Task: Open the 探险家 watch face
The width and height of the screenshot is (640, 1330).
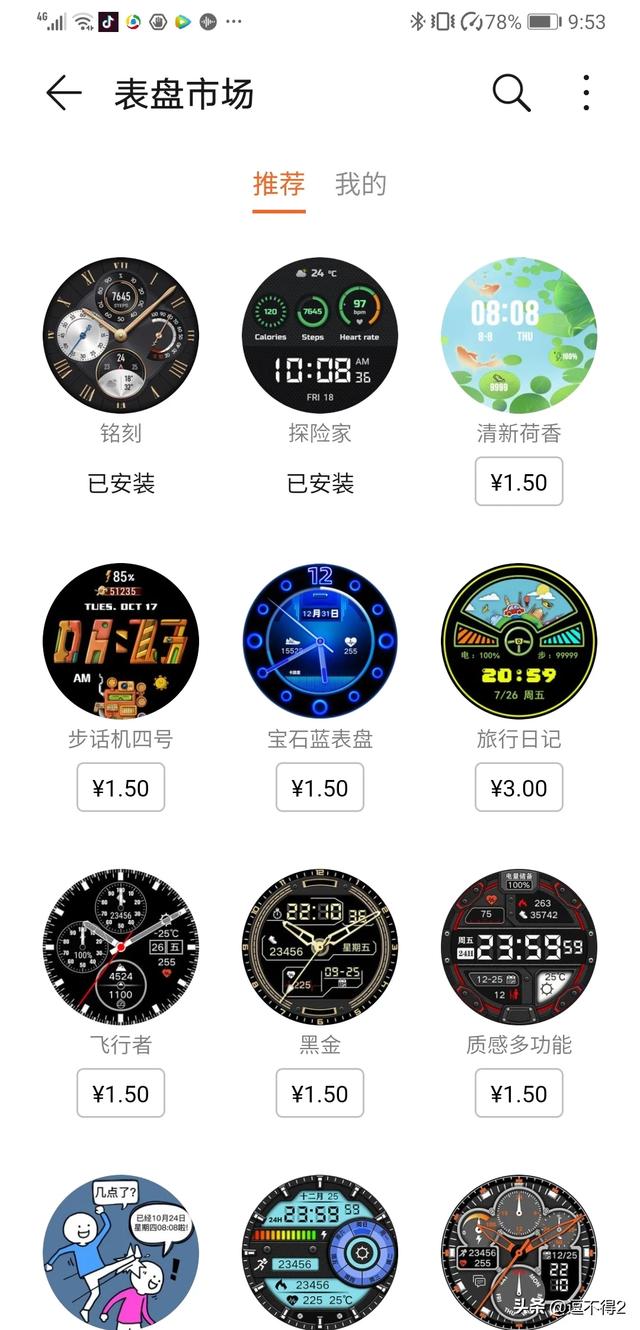Action: [x=320, y=335]
